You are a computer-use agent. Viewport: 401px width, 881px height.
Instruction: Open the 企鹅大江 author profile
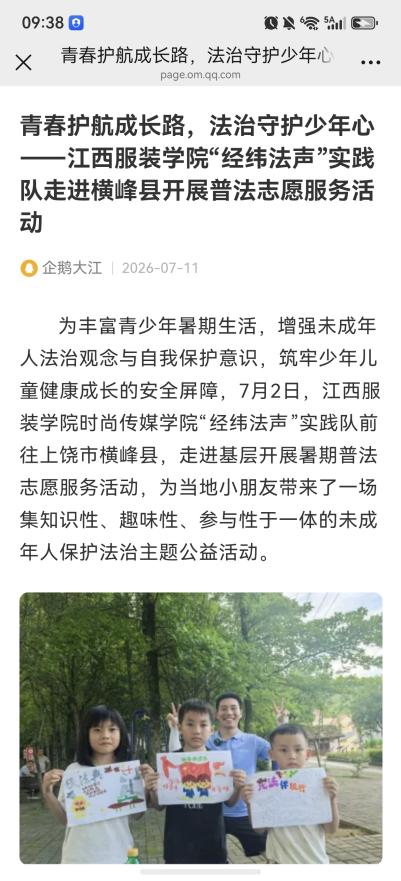[62, 268]
